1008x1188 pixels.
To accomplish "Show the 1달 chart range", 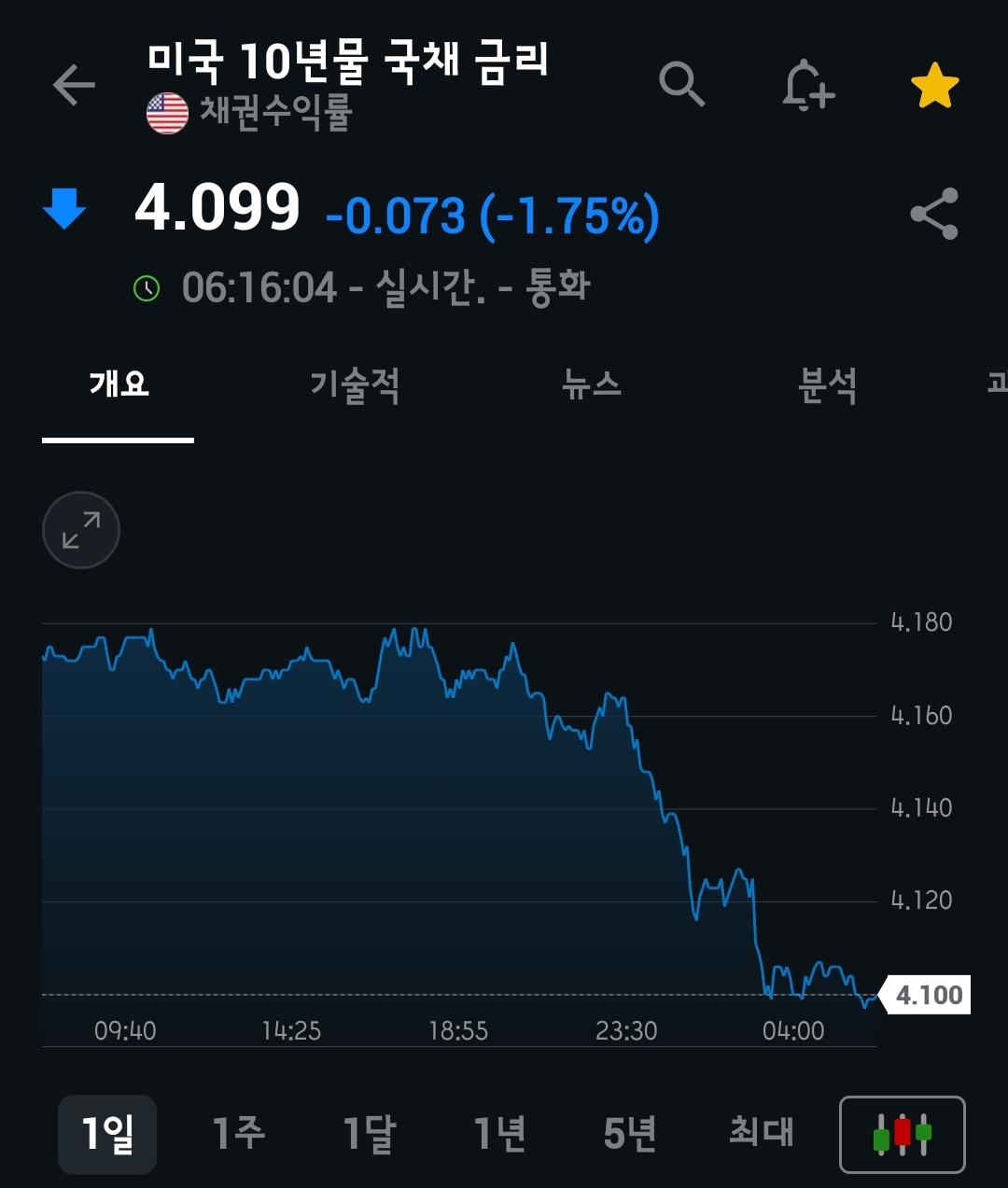I will (x=369, y=1134).
